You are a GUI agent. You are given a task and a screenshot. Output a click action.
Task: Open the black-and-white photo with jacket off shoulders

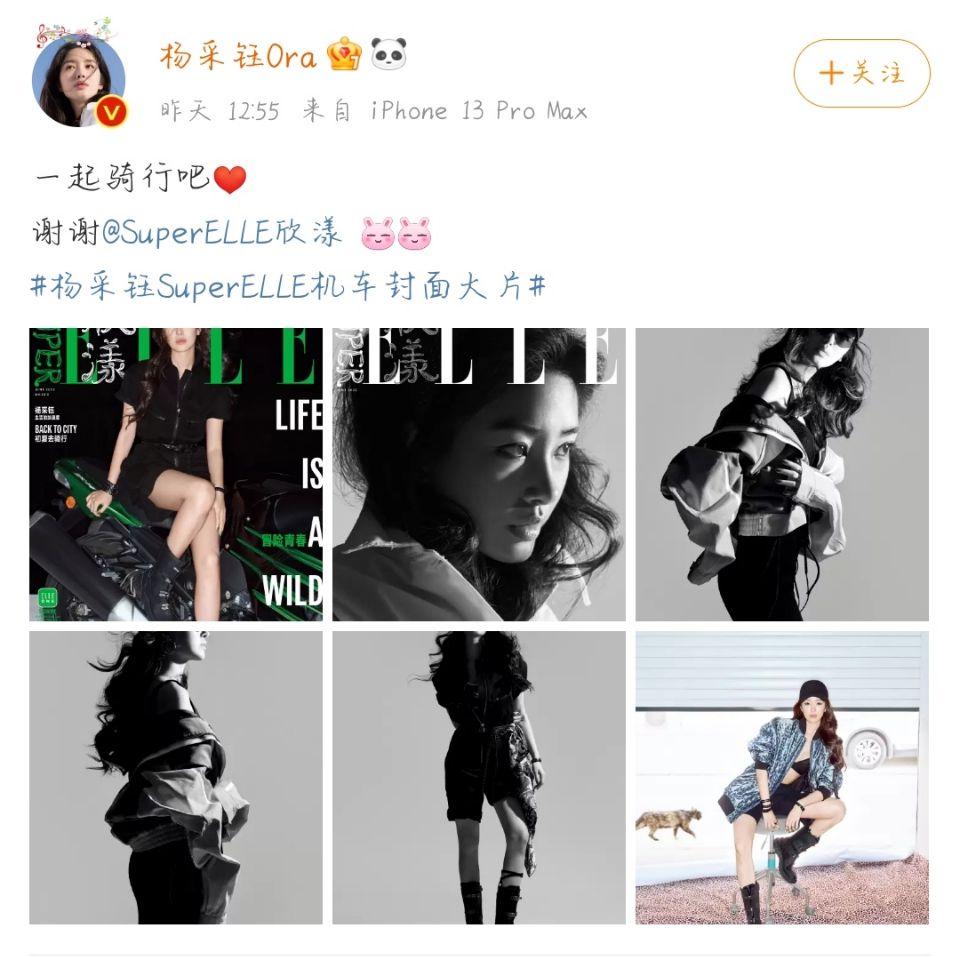pyautogui.click(x=782, y=474)
